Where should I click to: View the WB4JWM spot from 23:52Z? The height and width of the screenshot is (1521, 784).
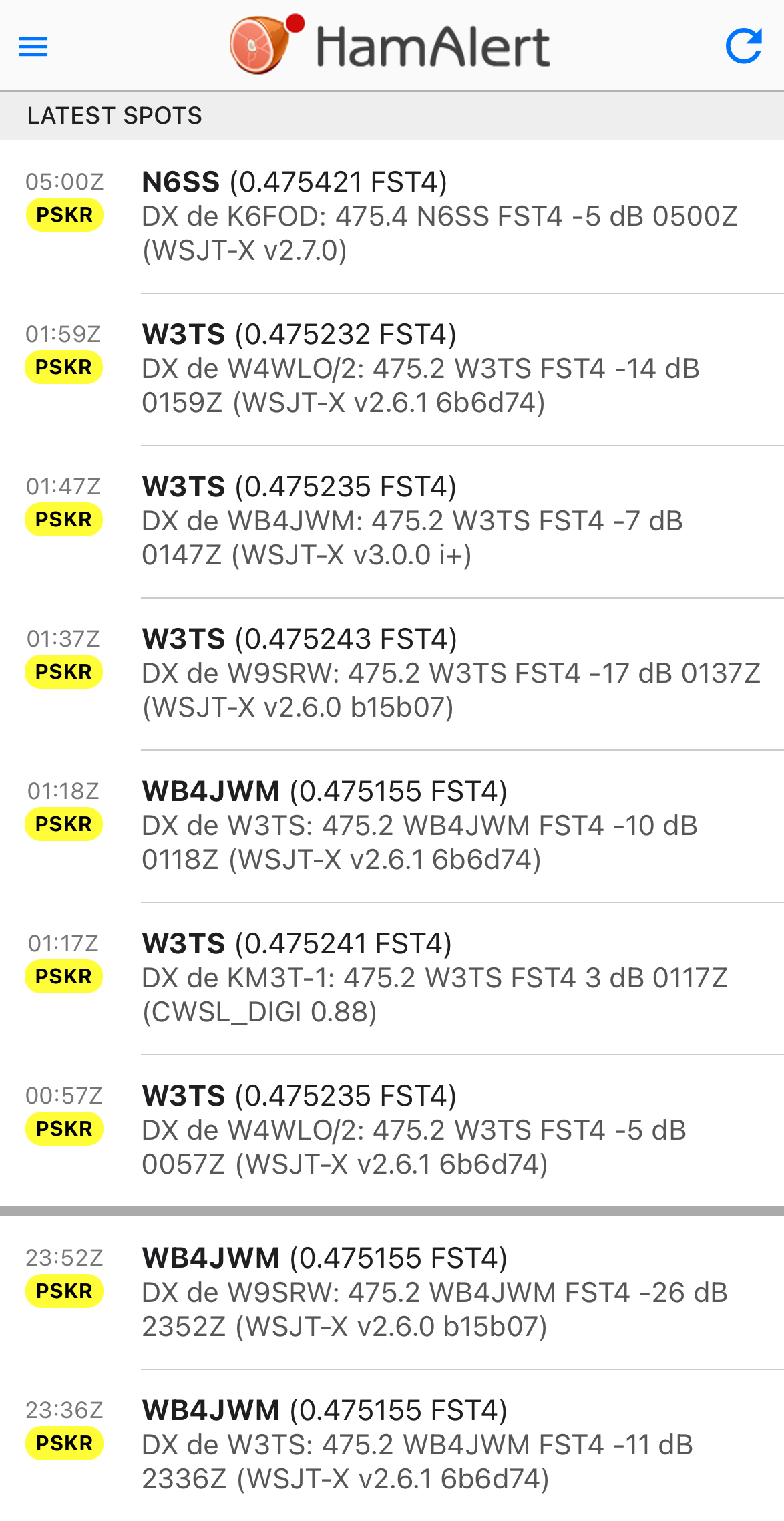point(434,1292)
